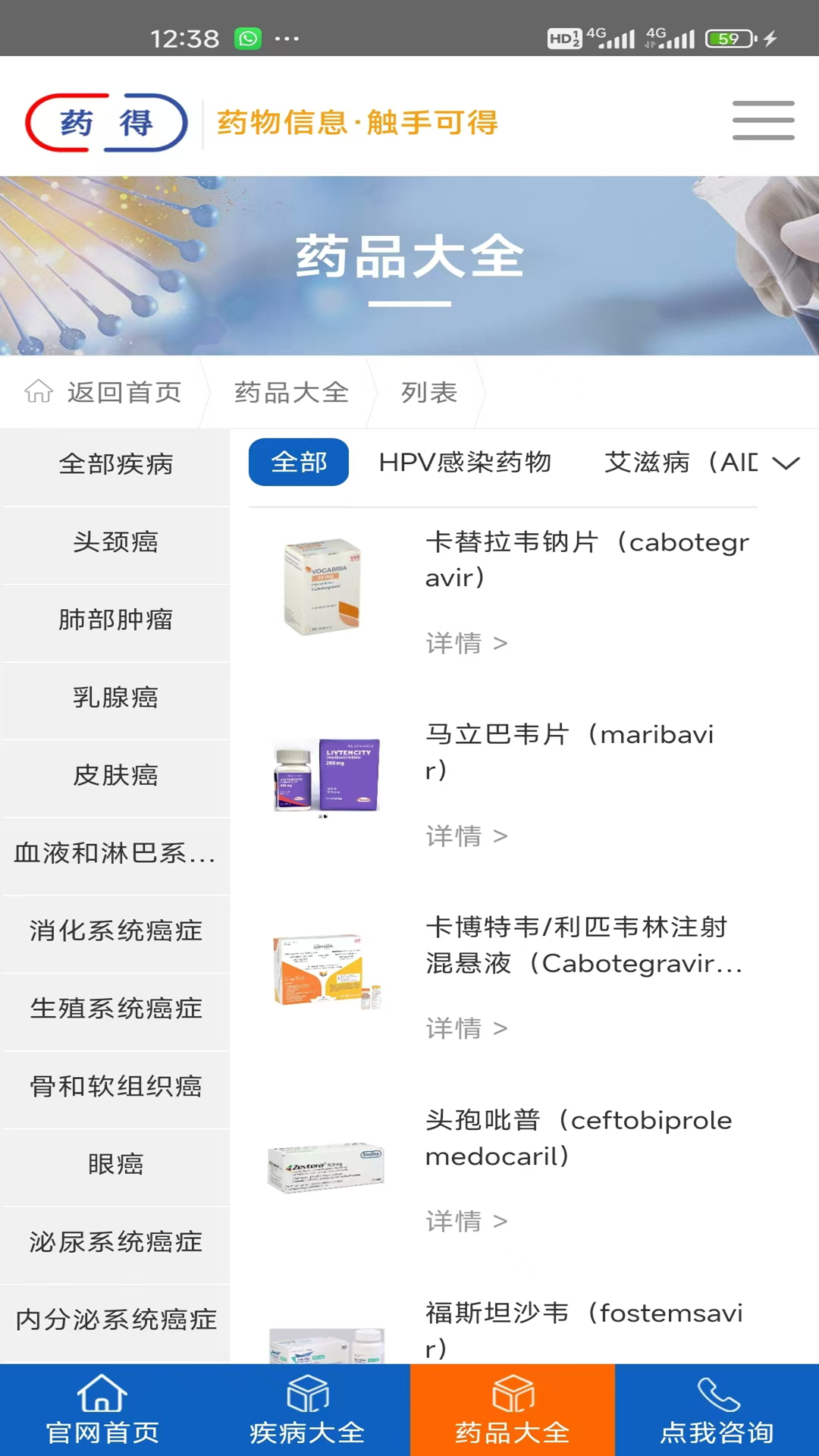819x1456 pixels.
Task: Select 全部疾病 in sidebar
Action: (x=115, y=464)
